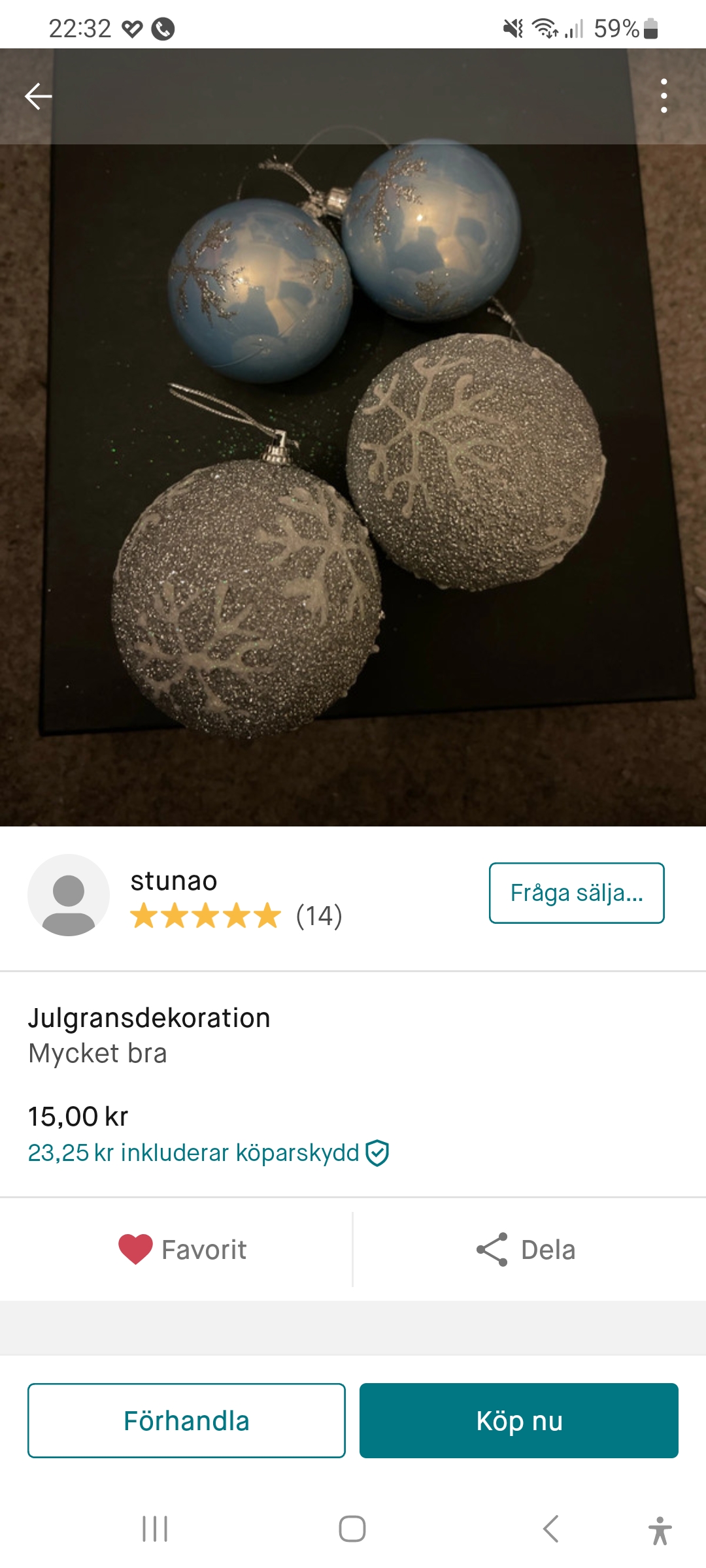The image size is (706, 1568).
Task: Open recent apps from navigation bar
Action: tap(155, 1529)
